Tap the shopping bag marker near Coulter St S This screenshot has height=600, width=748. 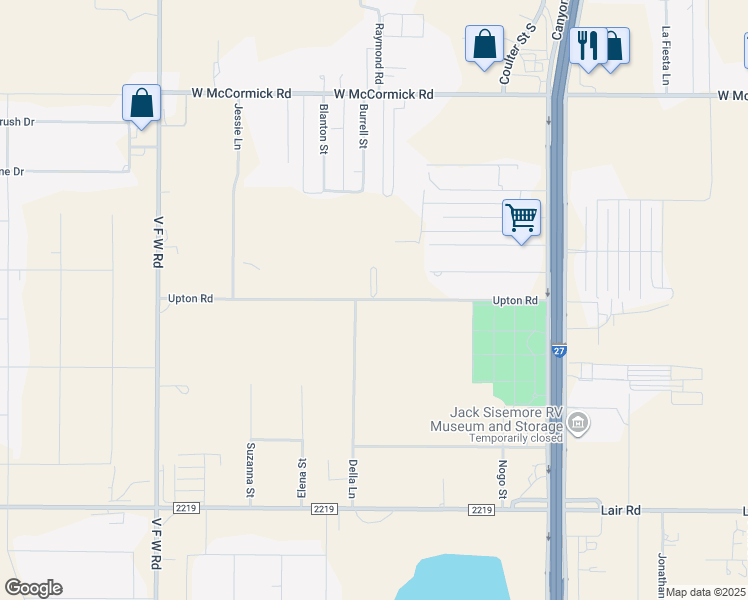(x=484, y=45)
